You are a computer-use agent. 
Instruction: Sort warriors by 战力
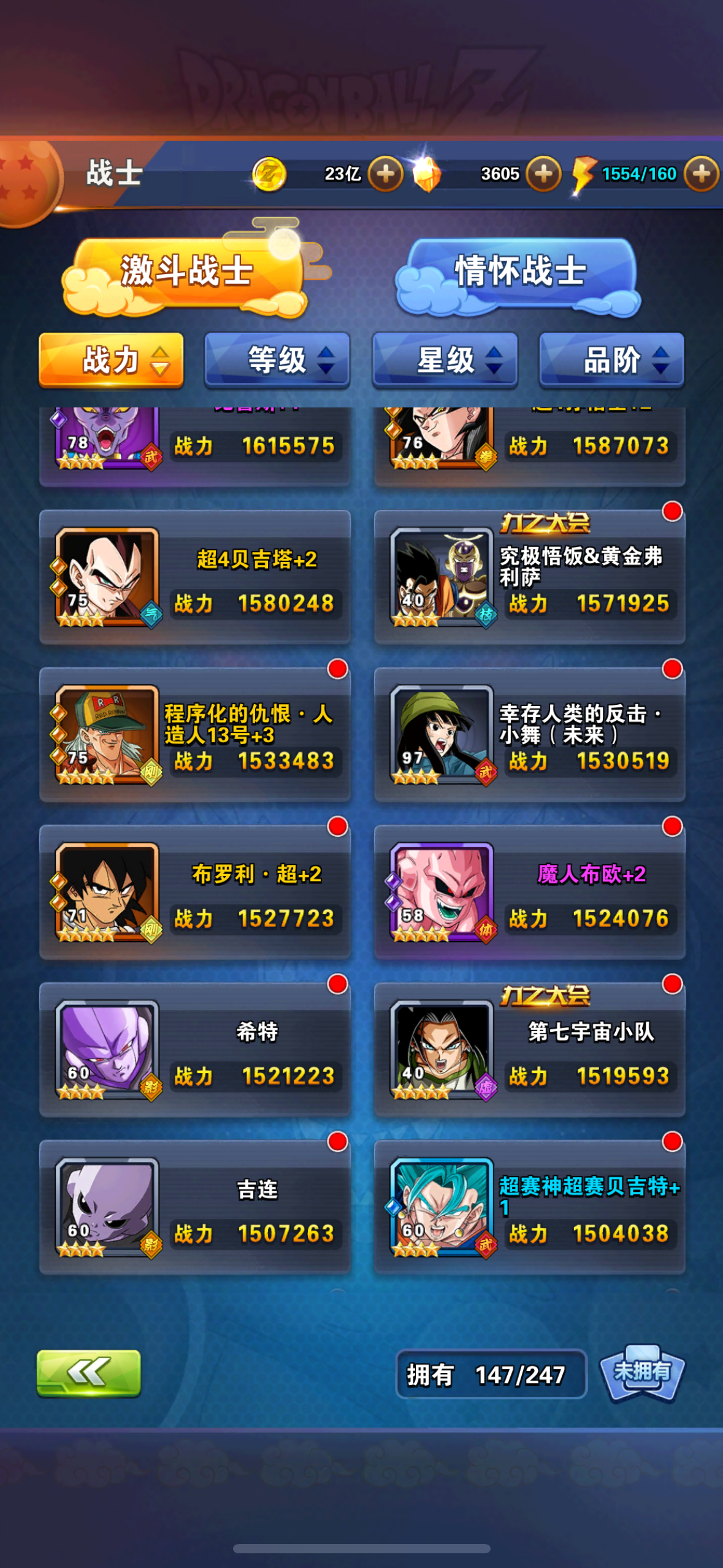(111, 360)
